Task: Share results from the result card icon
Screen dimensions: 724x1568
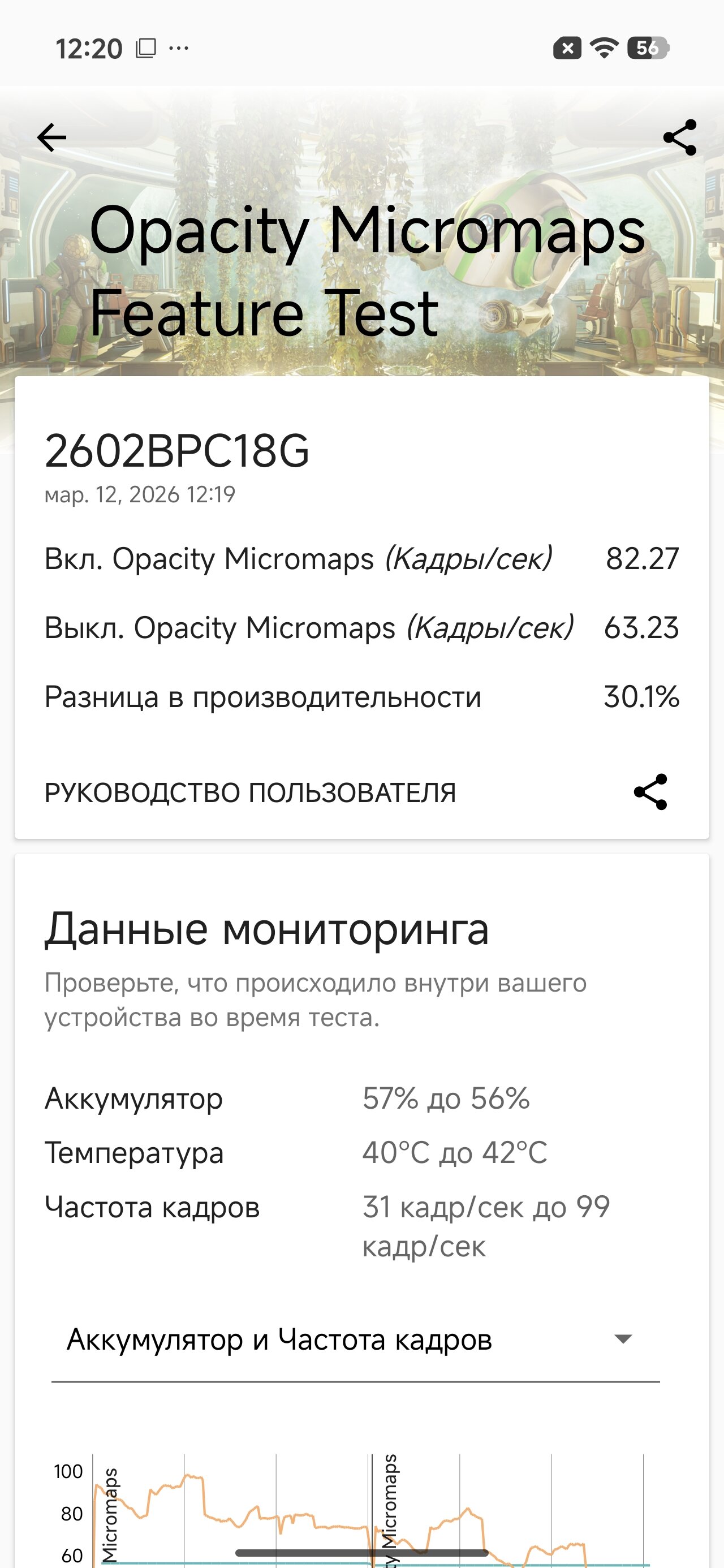Action: pos(650,792)
